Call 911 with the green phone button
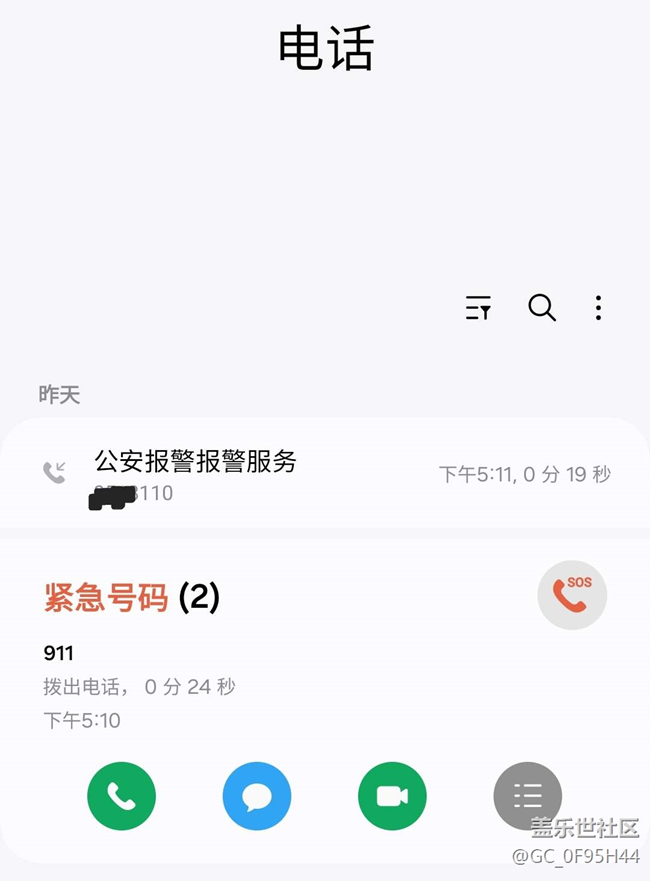This screenshot has height=881, width=650. (x=121, y=796)
